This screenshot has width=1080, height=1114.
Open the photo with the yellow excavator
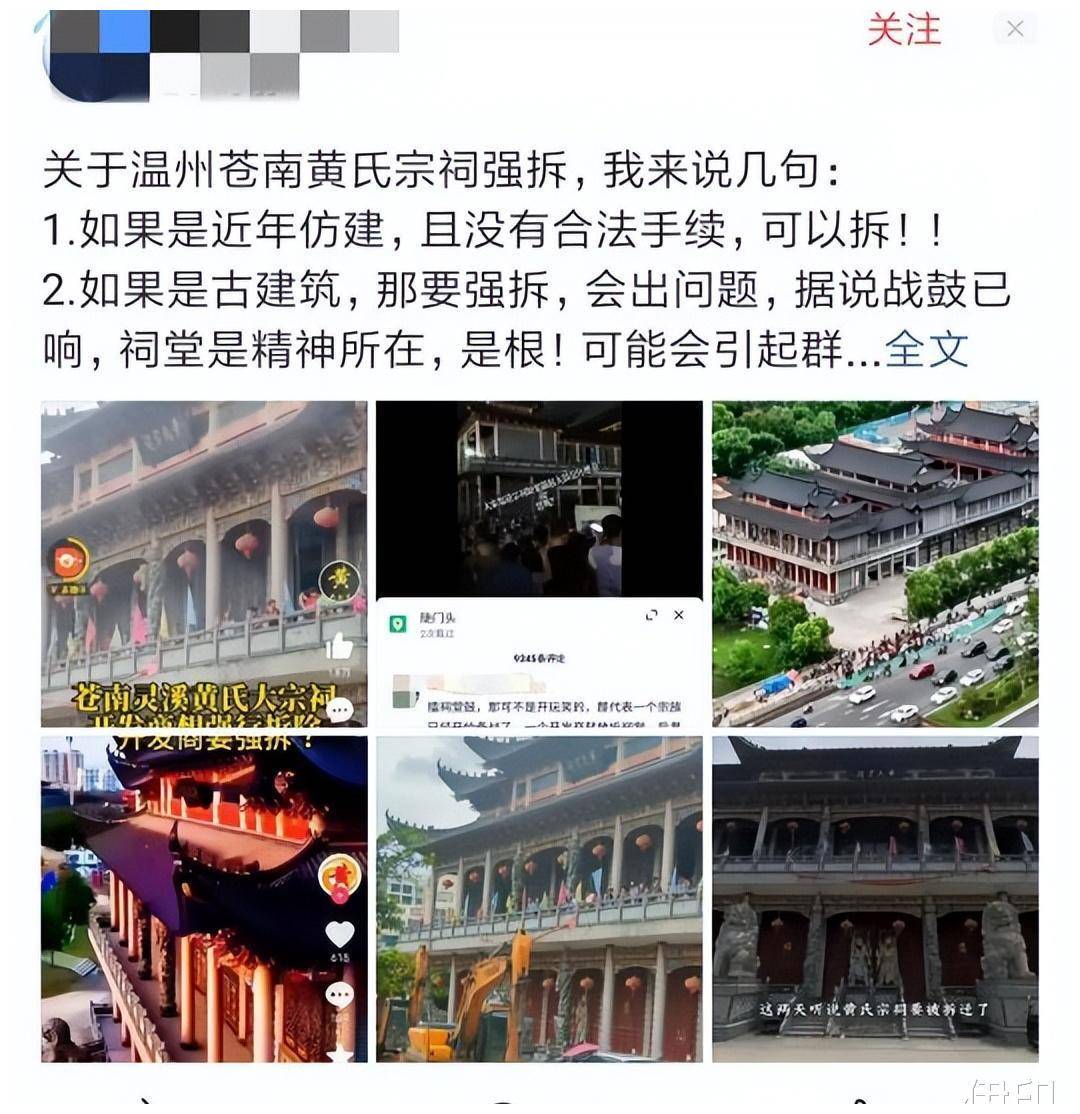[x=539, y=899]
